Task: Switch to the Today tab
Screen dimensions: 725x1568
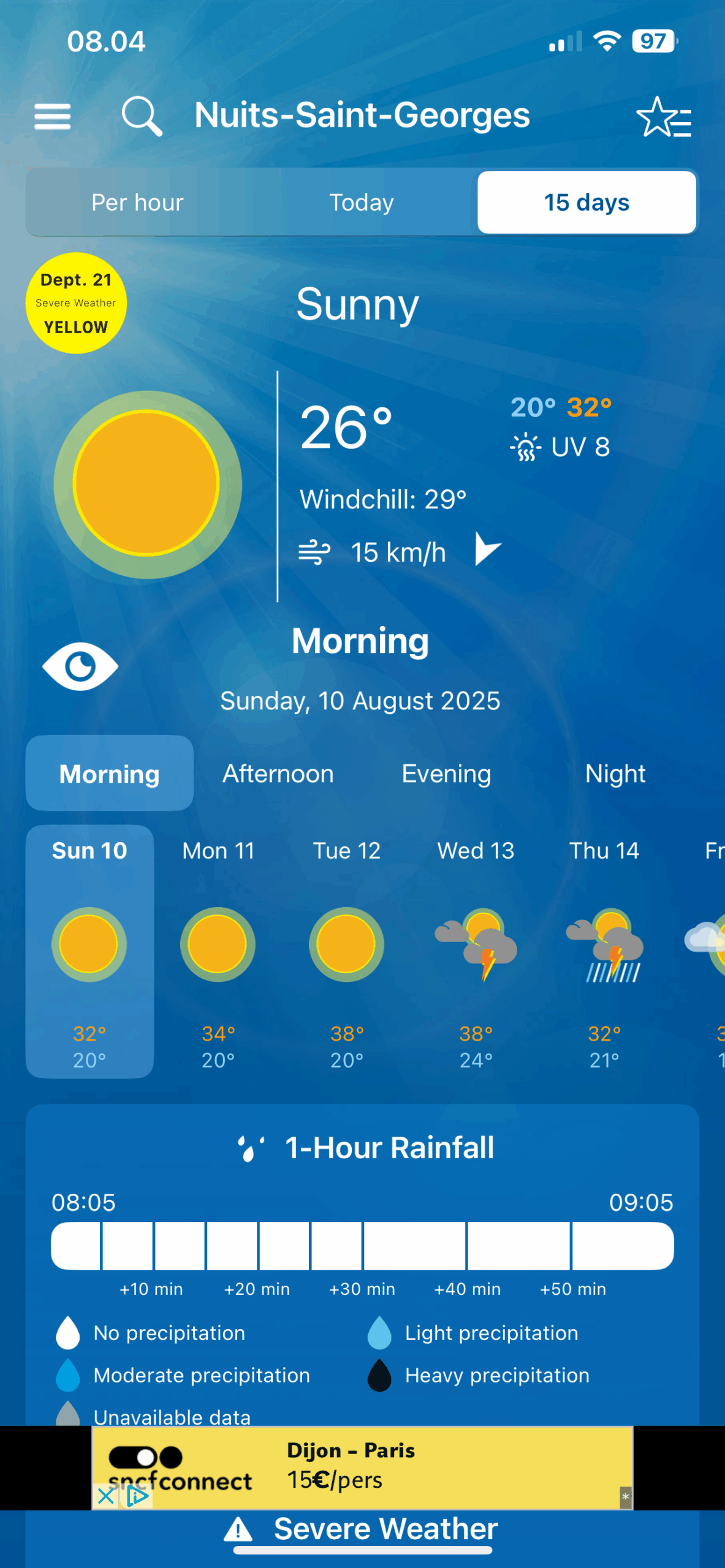Action: pos(362,202)
